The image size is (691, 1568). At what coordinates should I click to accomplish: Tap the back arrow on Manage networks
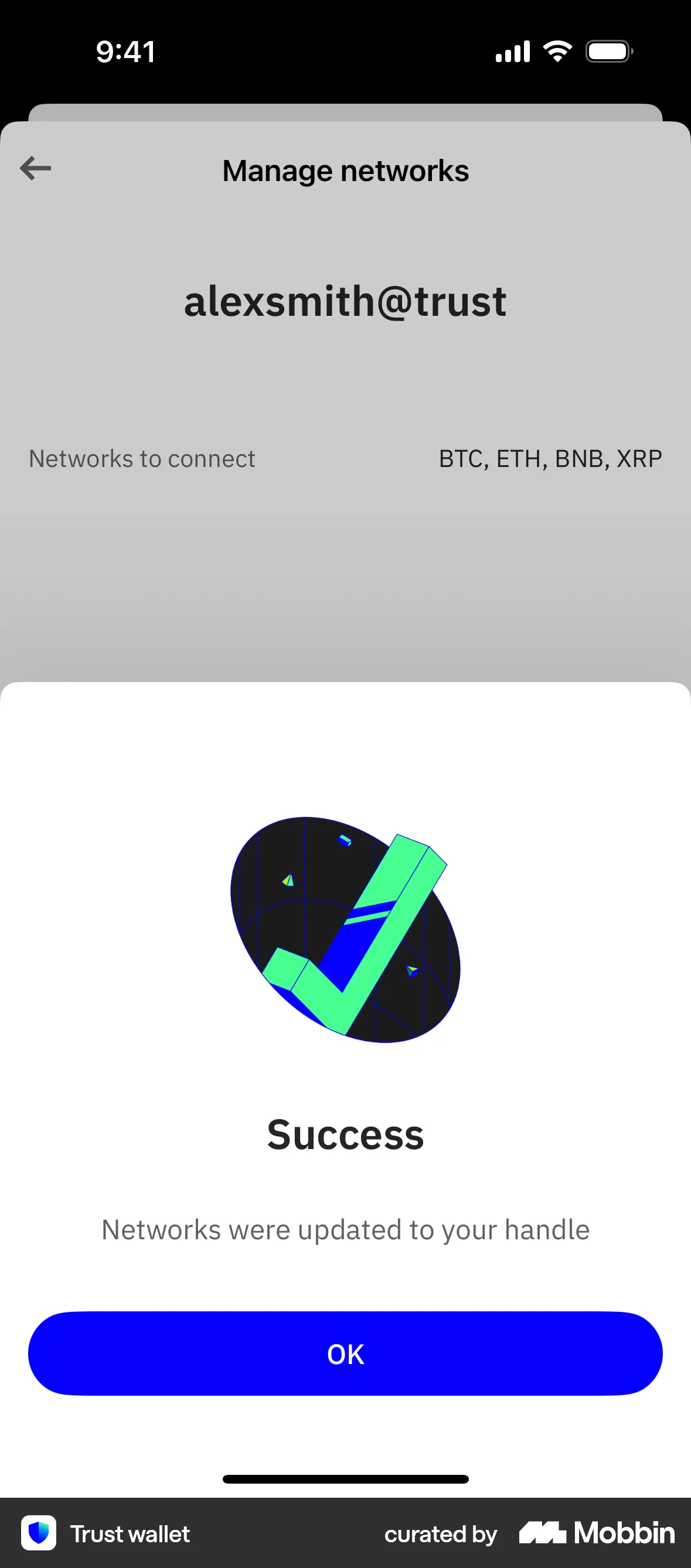click(36, 169)
